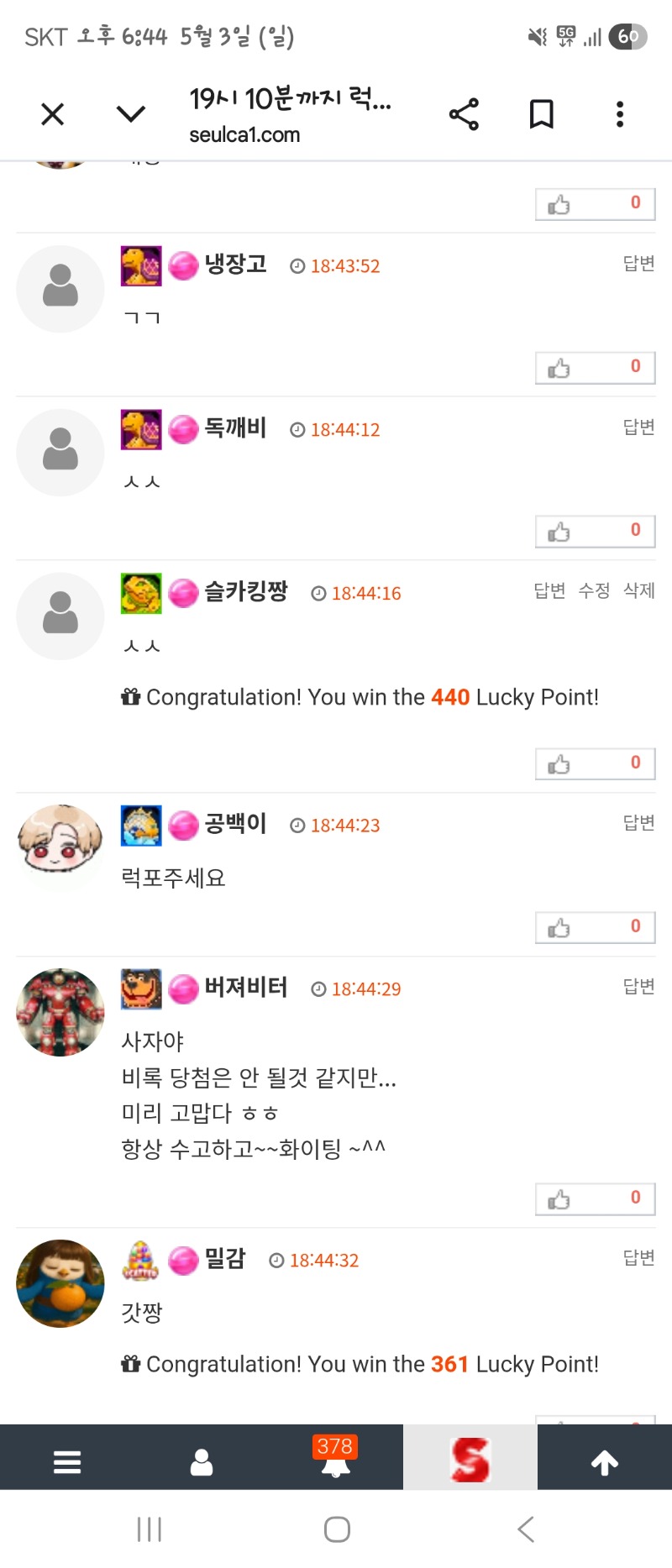Open notifications bell showing 378

pos(336,1457)
